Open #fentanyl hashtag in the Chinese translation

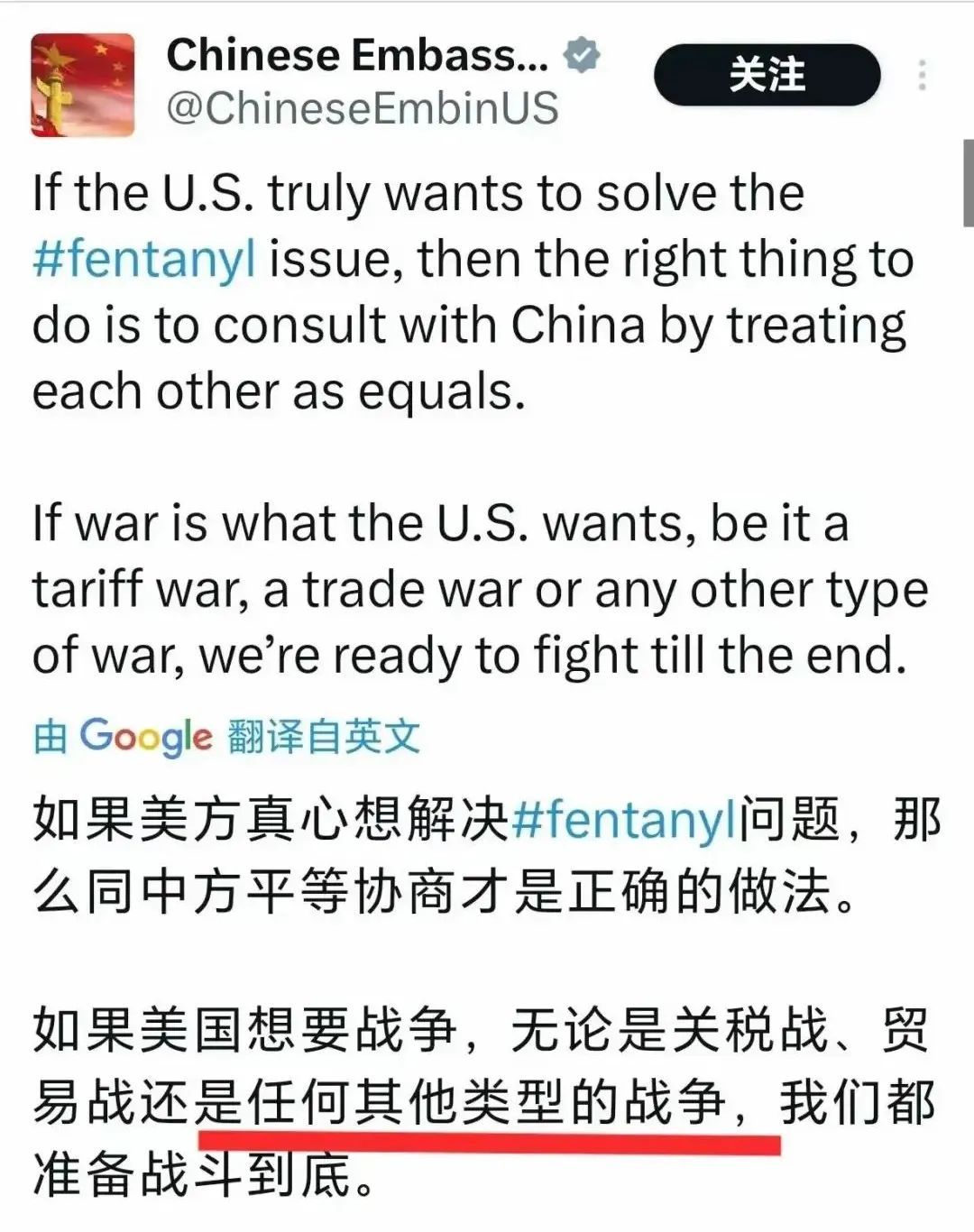click(623, 820)
